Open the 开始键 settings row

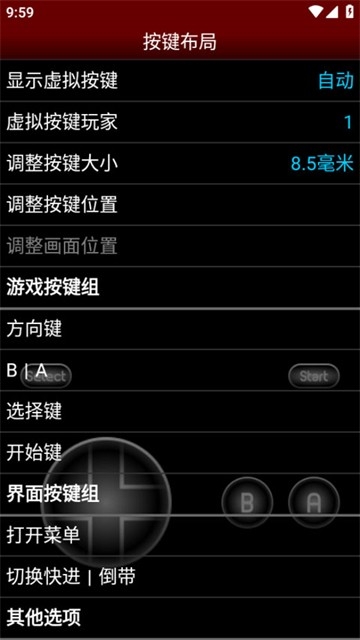(x=180, y=453)
